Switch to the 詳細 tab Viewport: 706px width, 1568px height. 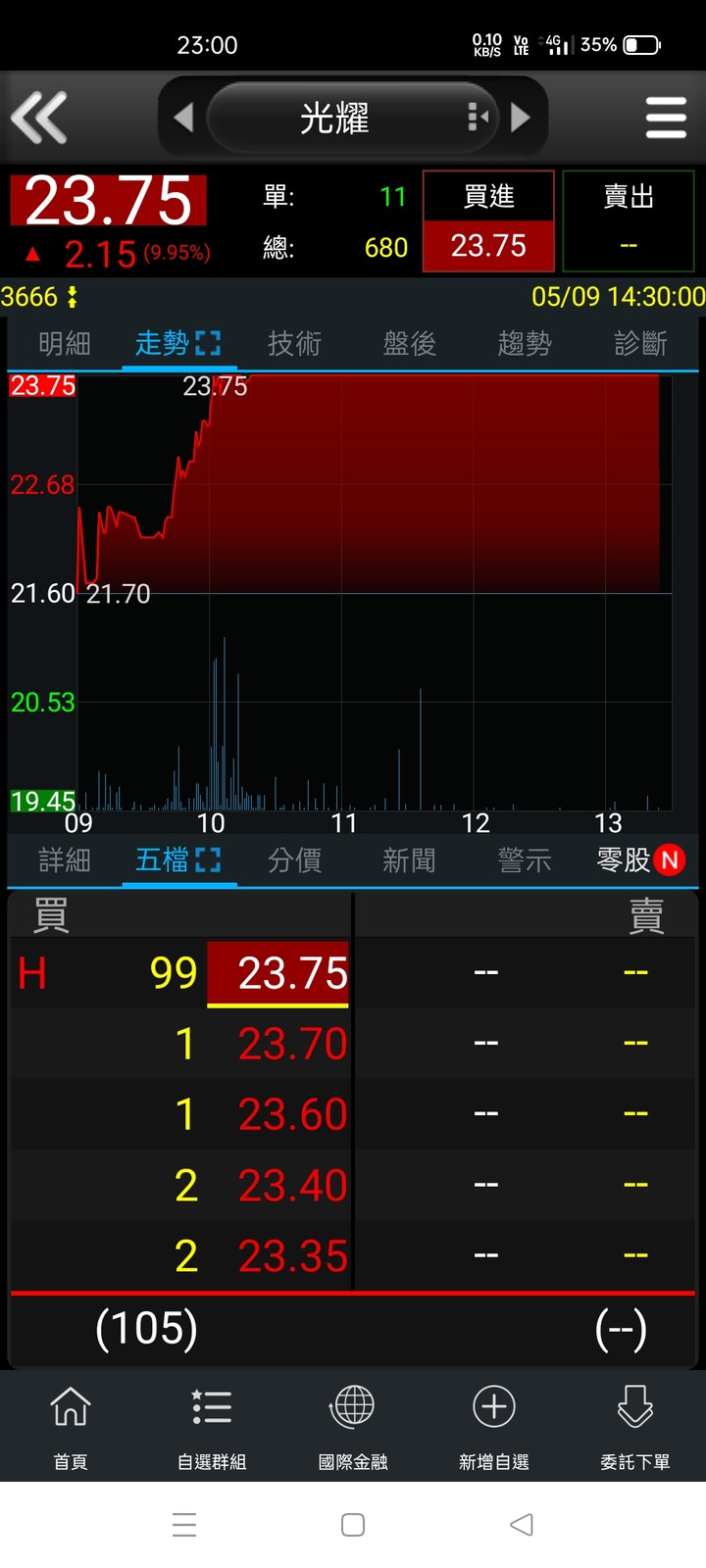pos(65,860)
